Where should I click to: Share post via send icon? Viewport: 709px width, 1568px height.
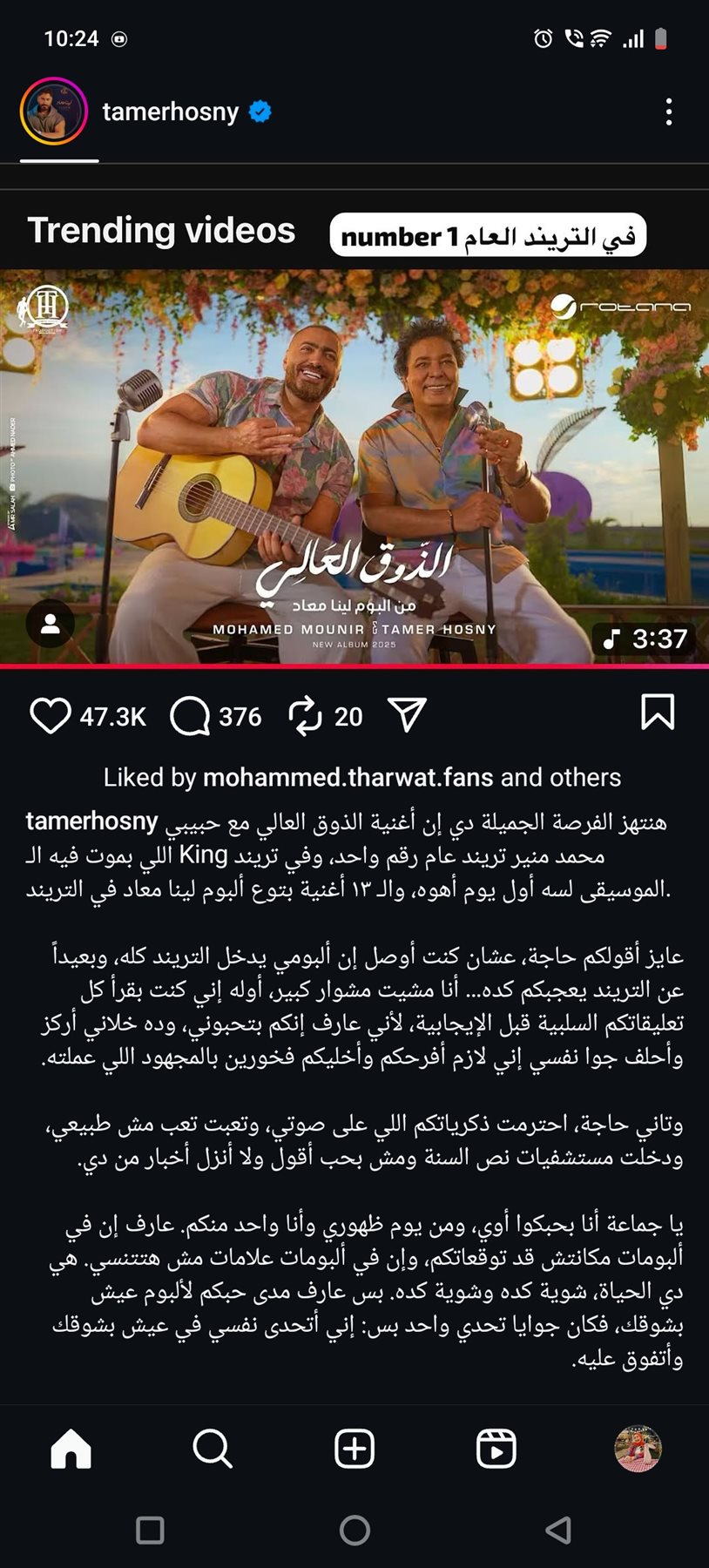pyautogui.click(x=407, y=714)
